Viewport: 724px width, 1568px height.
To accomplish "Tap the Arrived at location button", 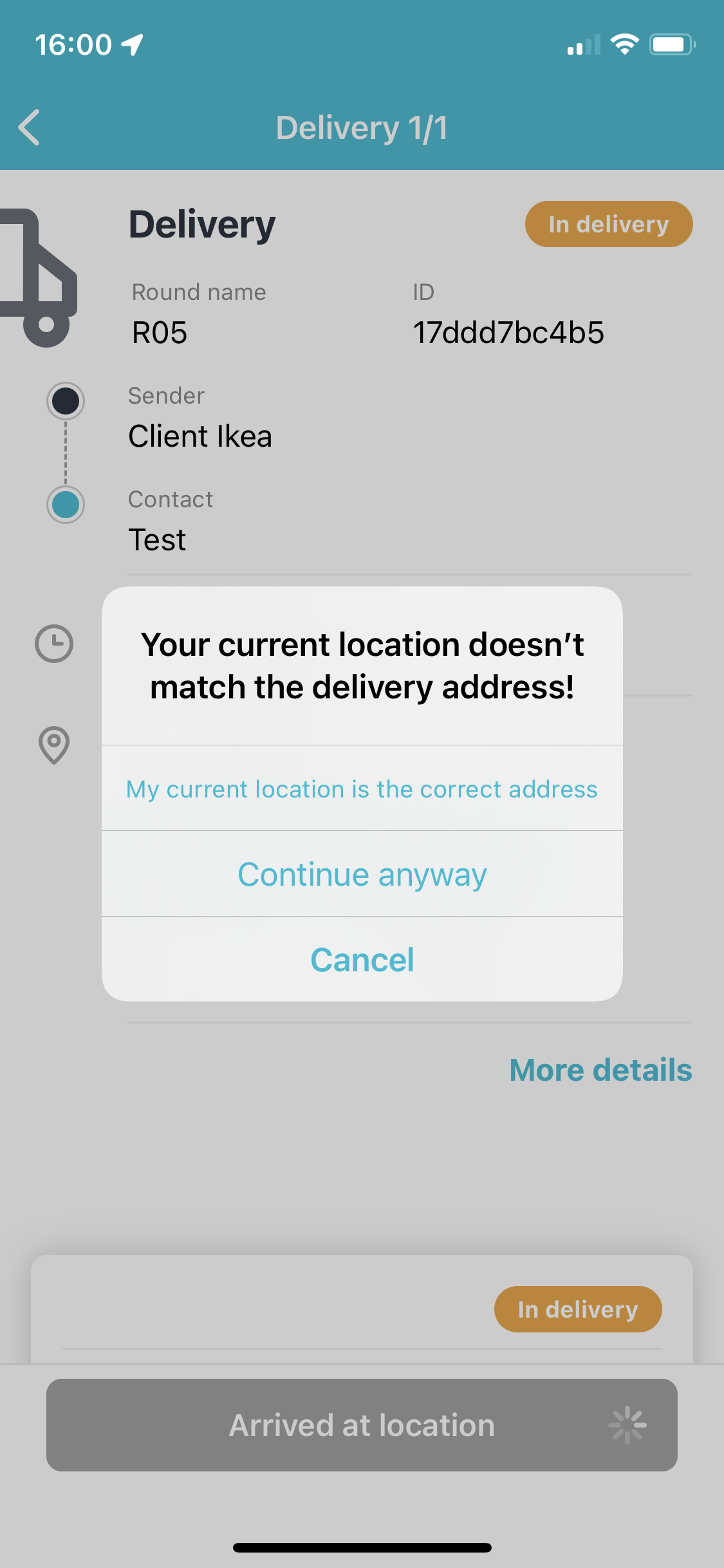I will (x=362, y=1425).
